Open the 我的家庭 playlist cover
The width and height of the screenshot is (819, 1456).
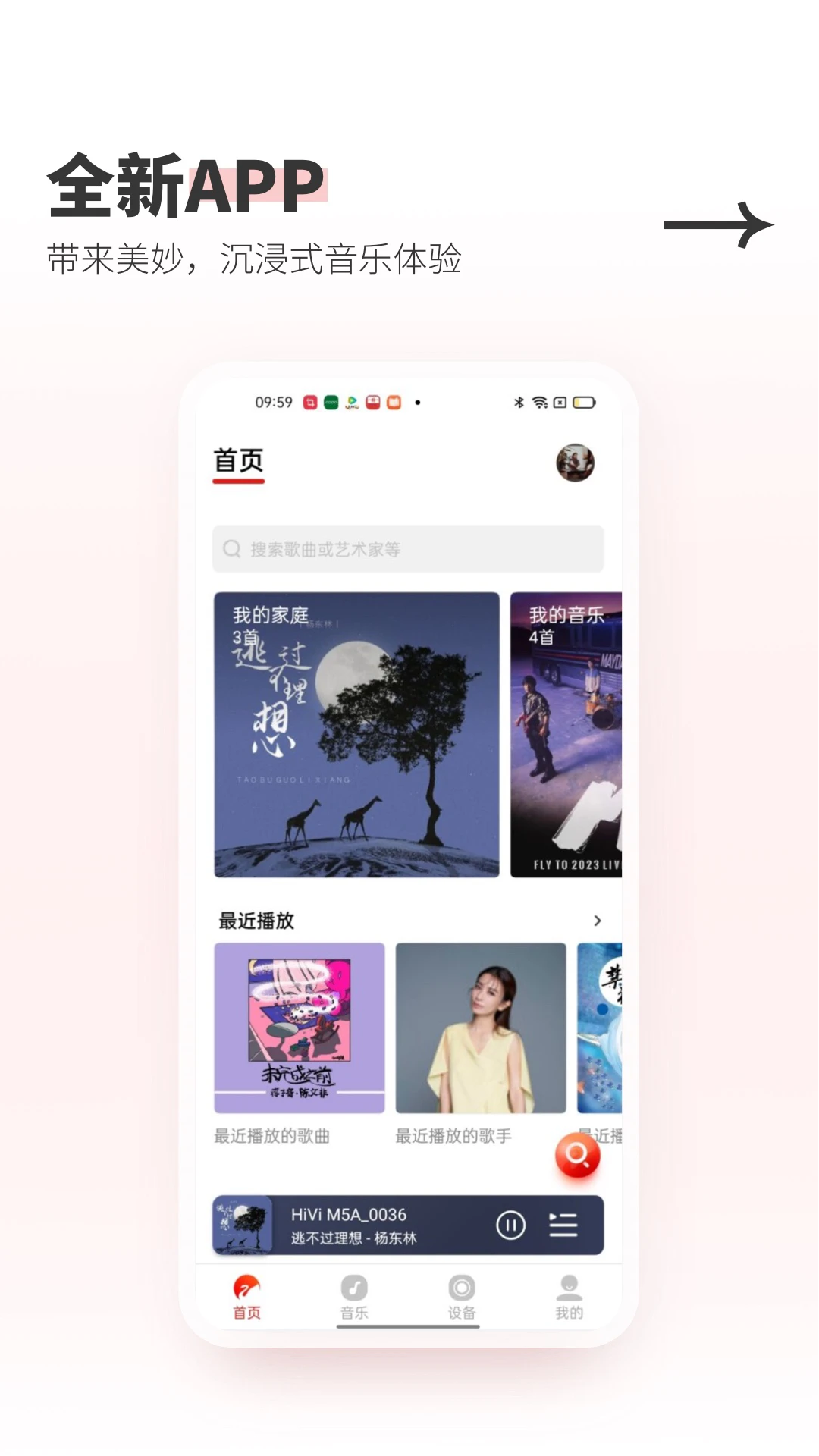[x=356, y=732]
